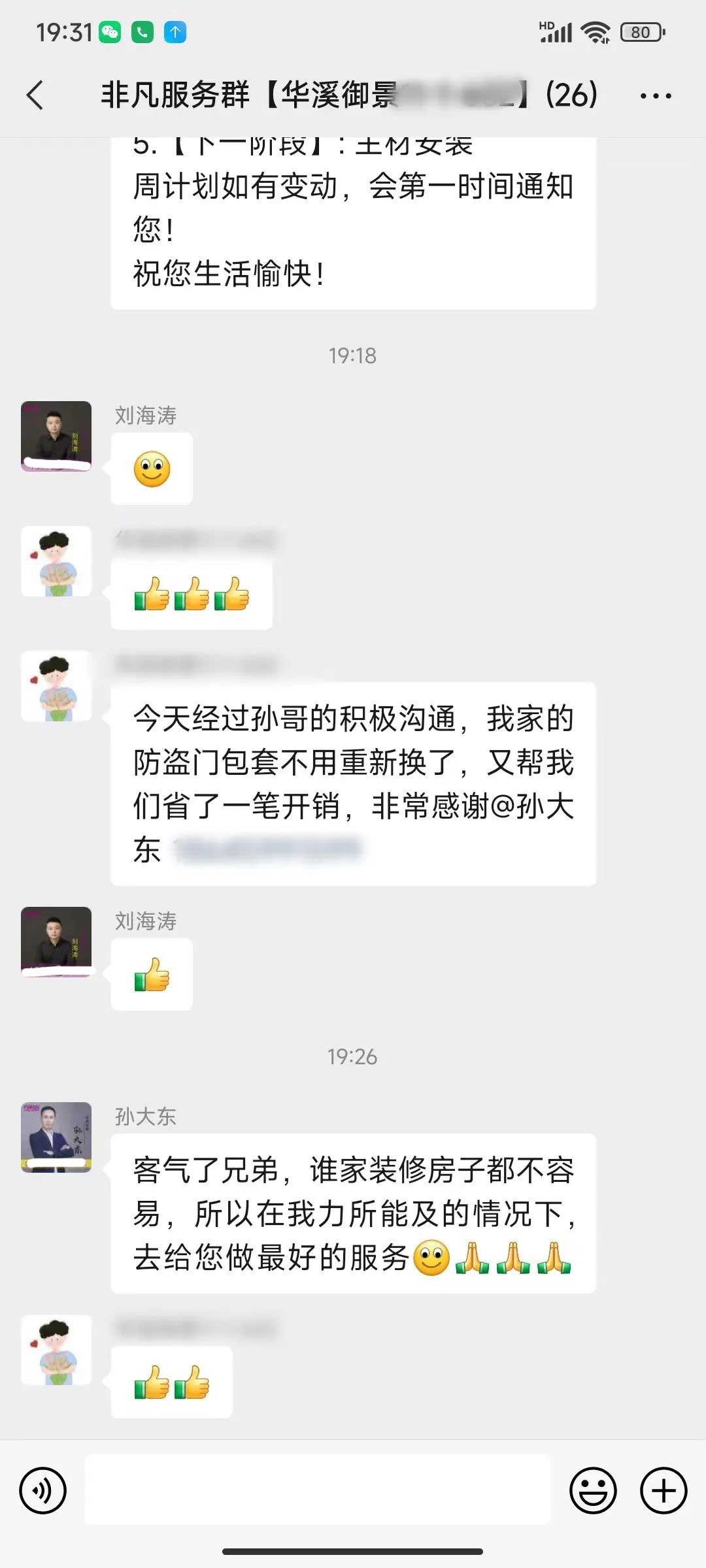This screenshot has height=1568, width=706.
Task: Open the plus attachments menu
Action: tap(663, 1491)
